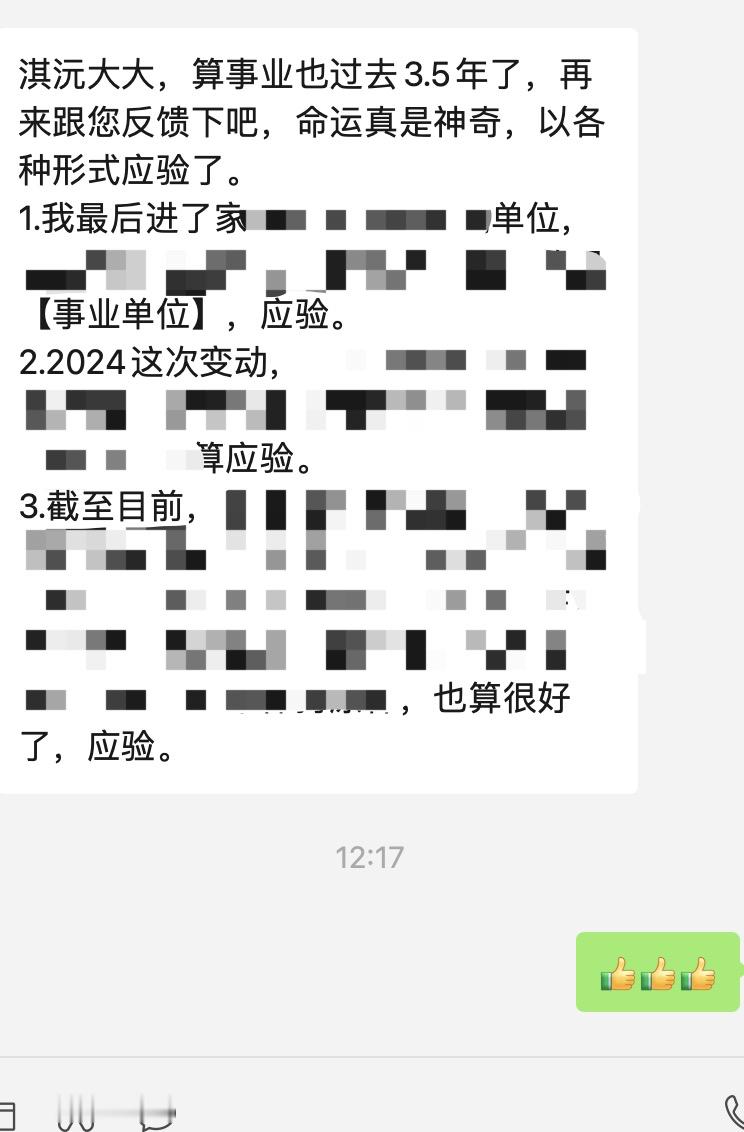Select the green thumbs-up message bubble

[658, 972]
